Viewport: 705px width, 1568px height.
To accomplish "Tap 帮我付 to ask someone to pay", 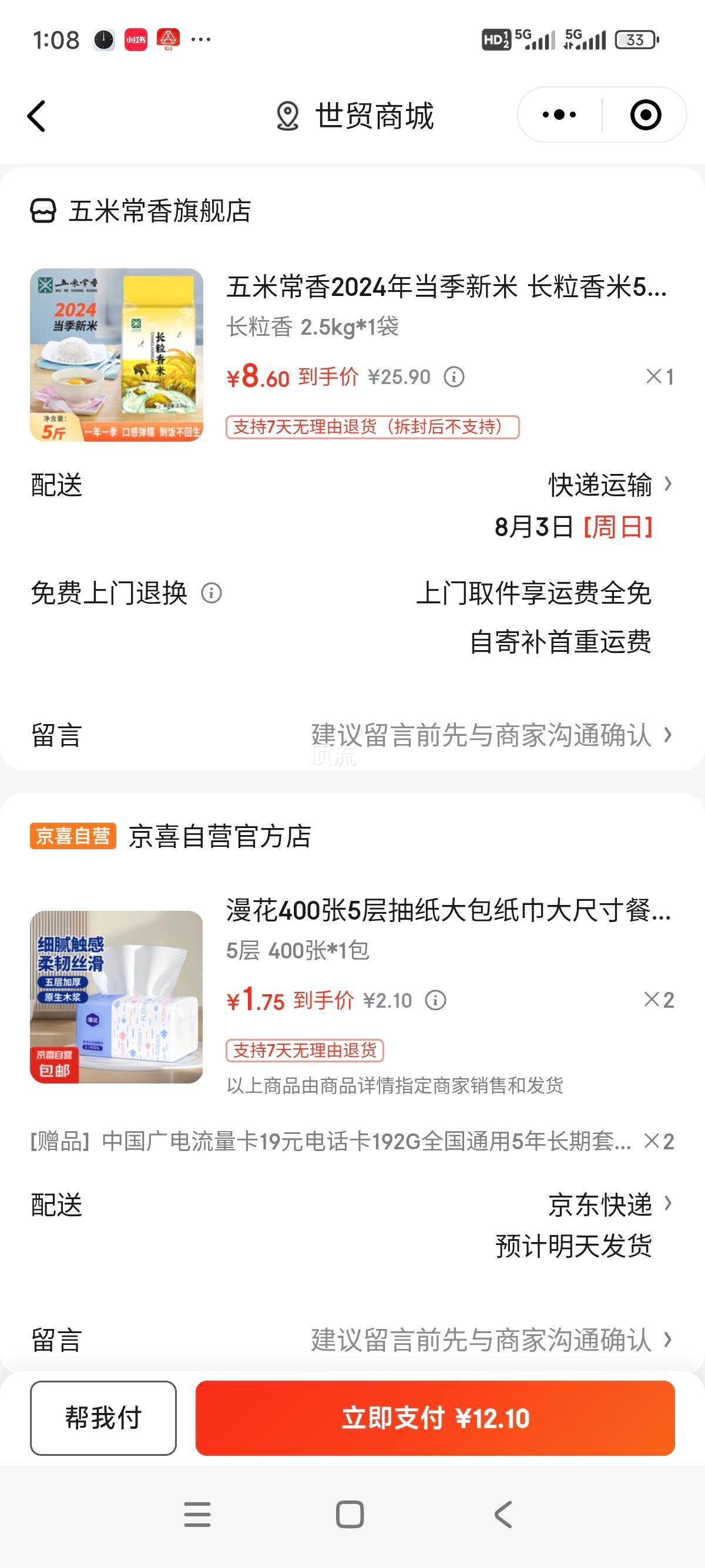I will click(x=103, y=1418).
